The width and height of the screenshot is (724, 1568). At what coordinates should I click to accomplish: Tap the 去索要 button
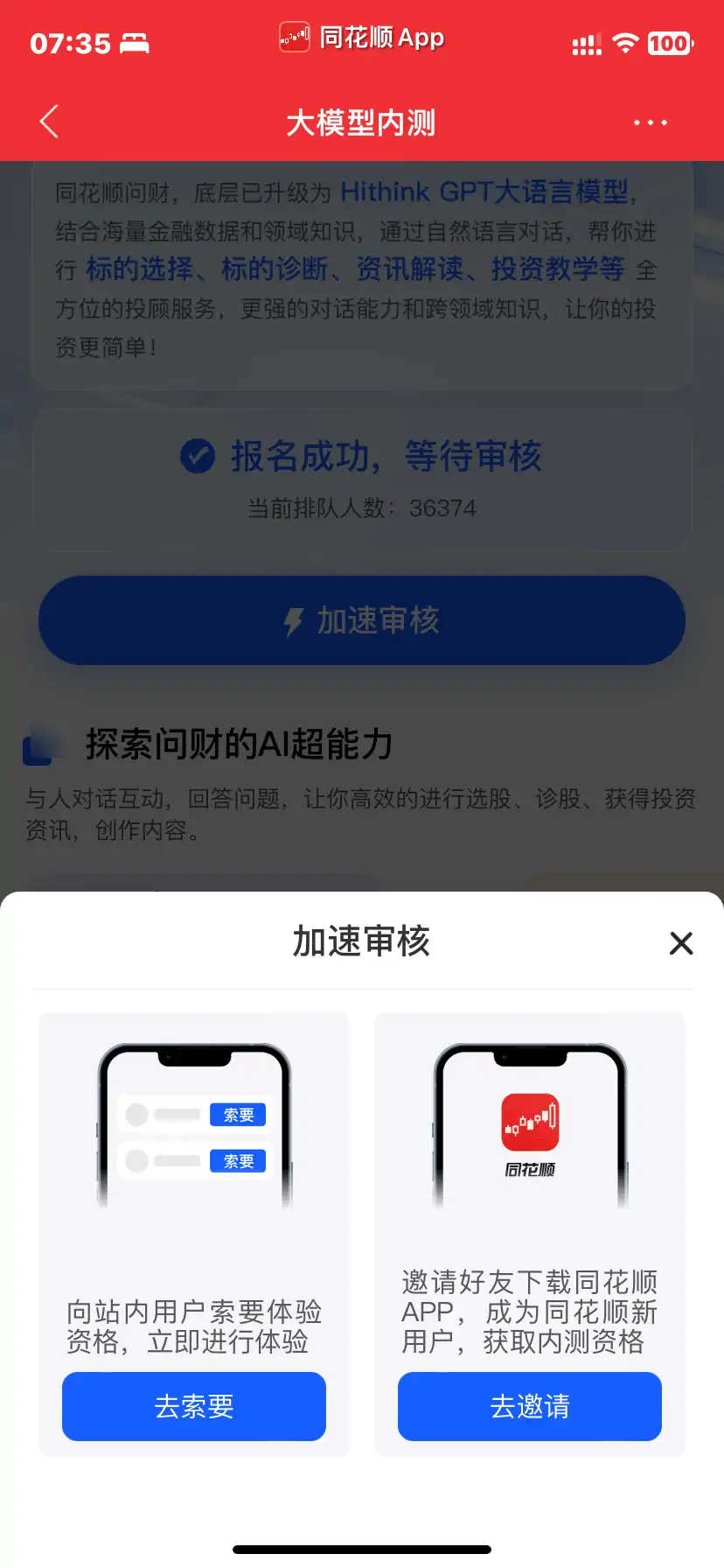pos(194,1406)
